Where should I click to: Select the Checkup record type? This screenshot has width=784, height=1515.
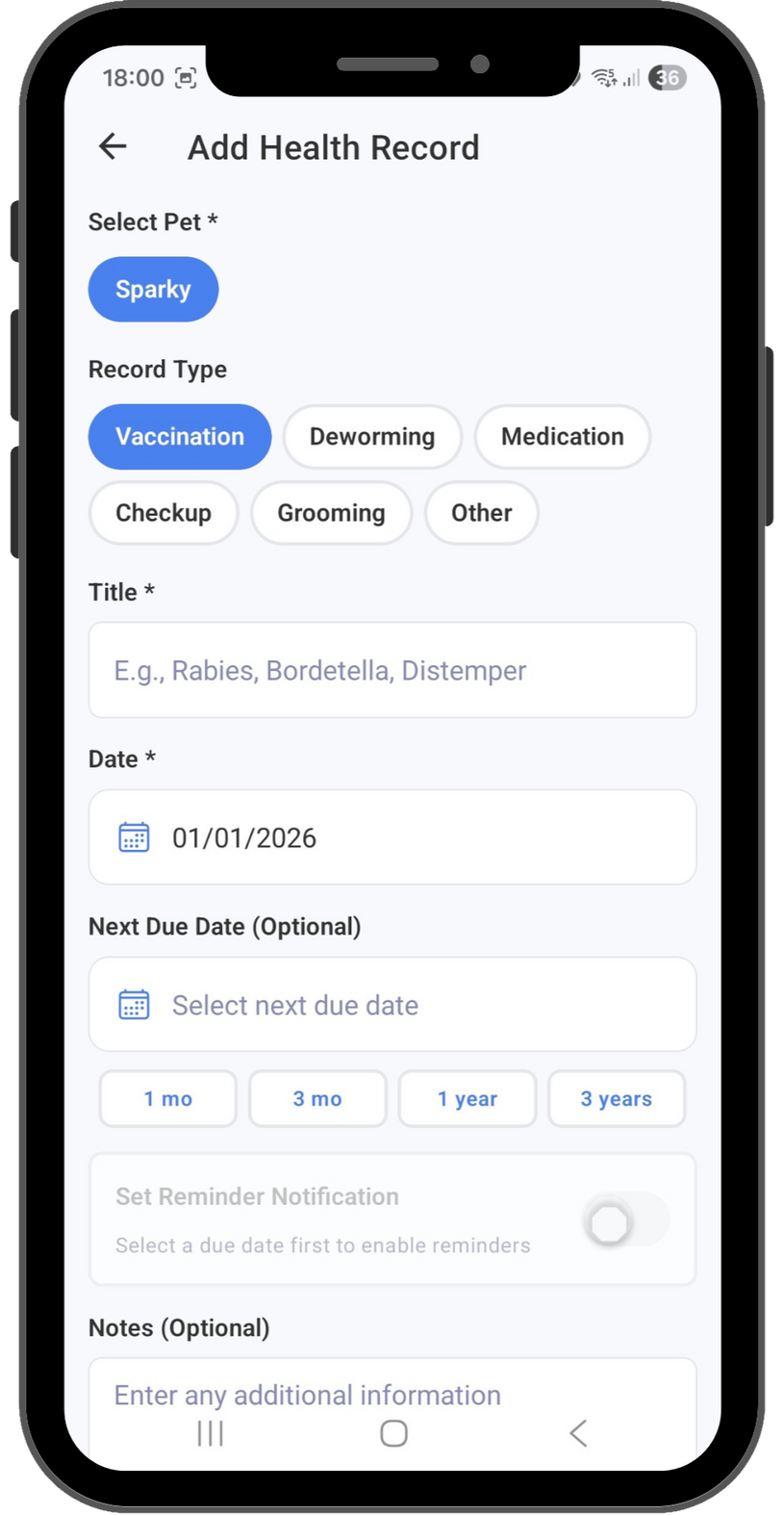163,512
